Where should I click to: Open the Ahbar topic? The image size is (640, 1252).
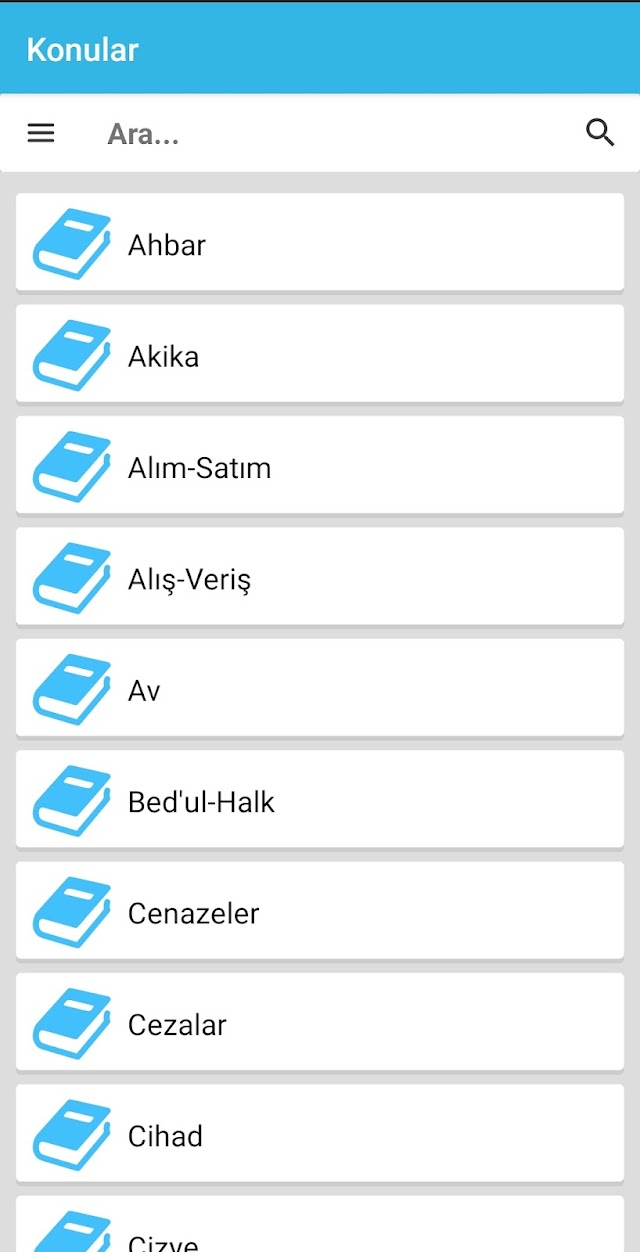pyautogui.click(x=320, y=243)
